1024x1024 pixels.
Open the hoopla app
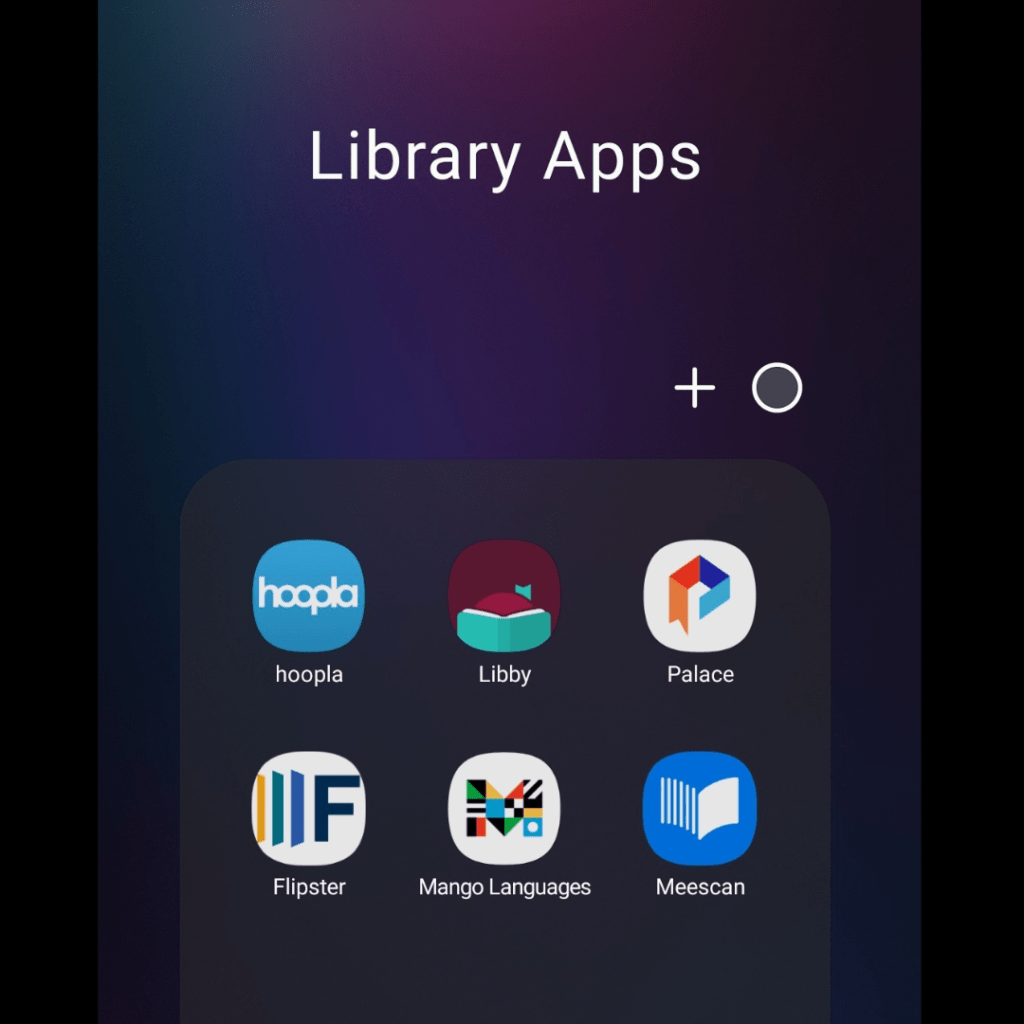[x=309, y=596]
